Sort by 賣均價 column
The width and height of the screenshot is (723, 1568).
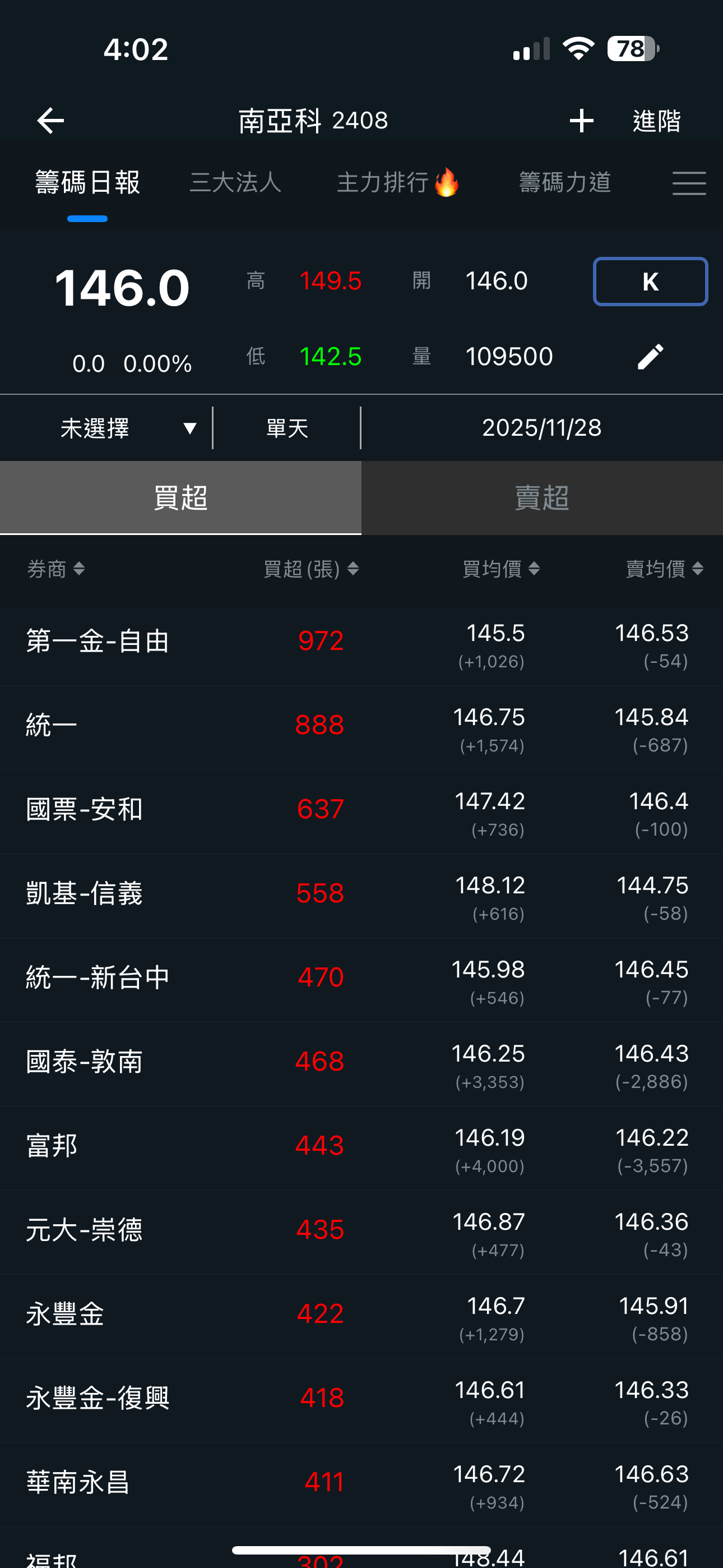(x=665, y=569)
